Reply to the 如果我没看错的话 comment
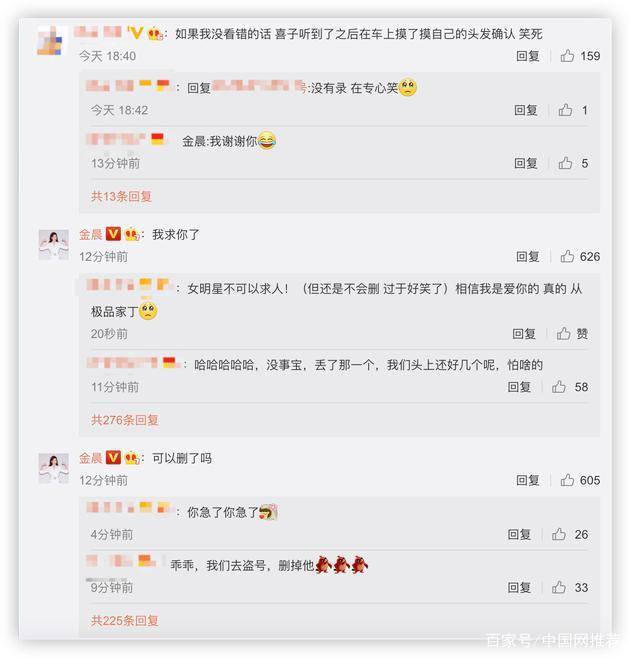Screen dimensions: 630x658 tap(528, 56)
